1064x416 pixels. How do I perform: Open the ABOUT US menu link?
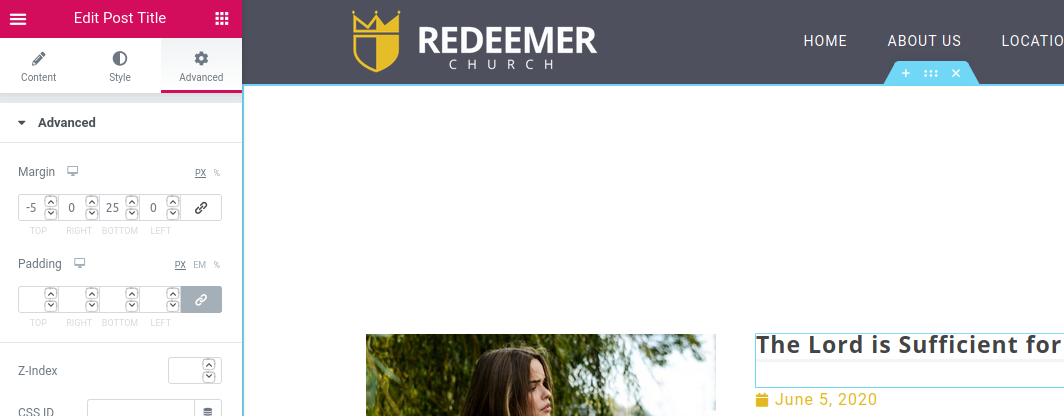coord(924,41)
